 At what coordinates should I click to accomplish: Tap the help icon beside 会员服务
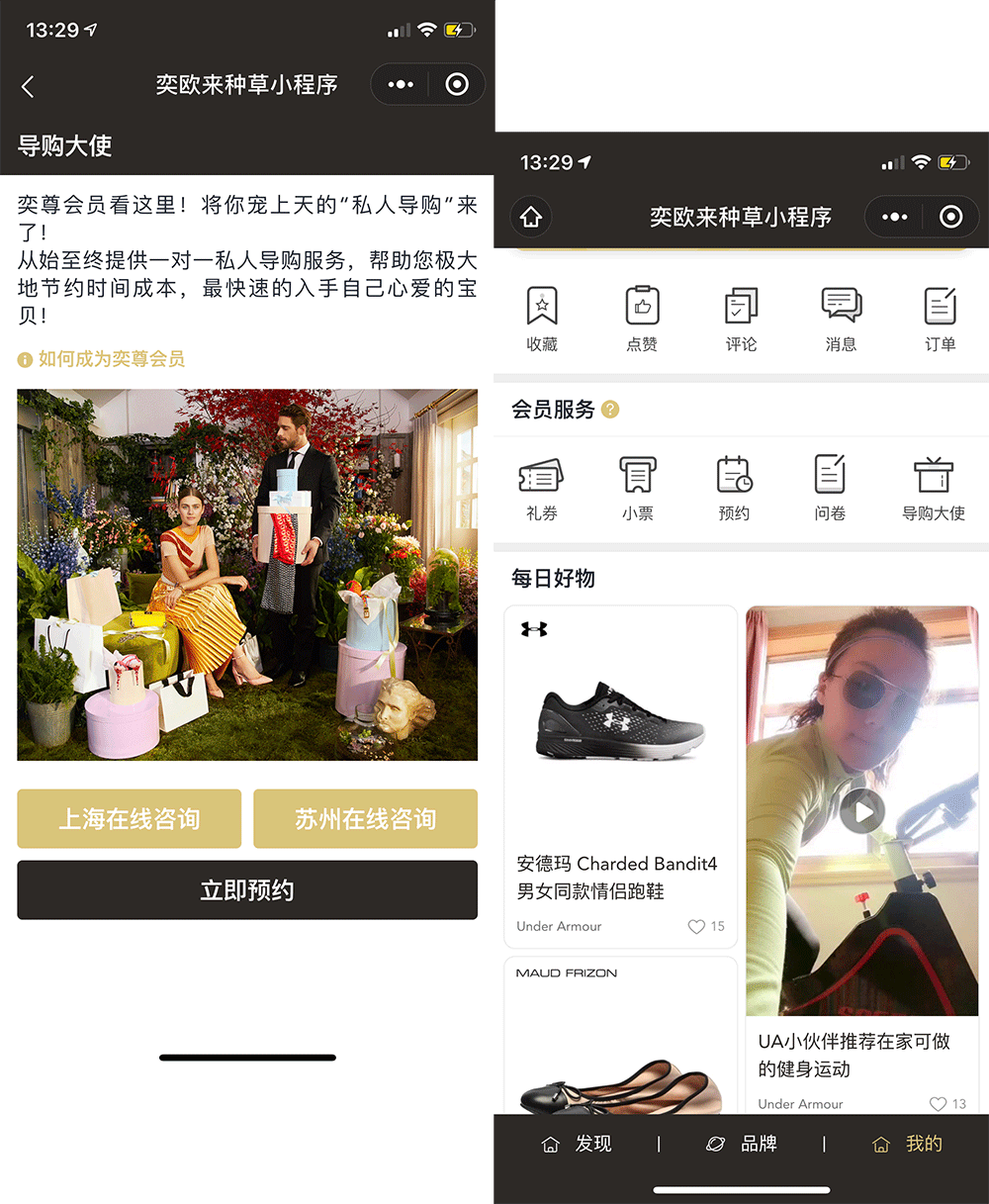[x=610, y=409]
